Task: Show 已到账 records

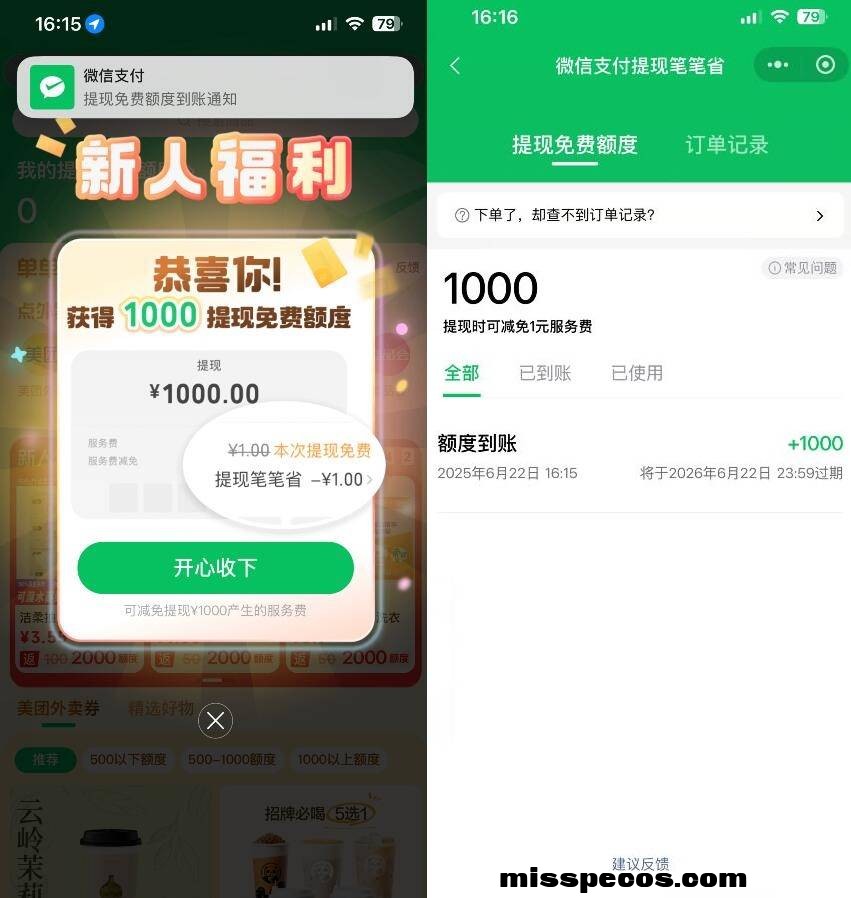Action: pyautogui.click(x=545, y=373)
